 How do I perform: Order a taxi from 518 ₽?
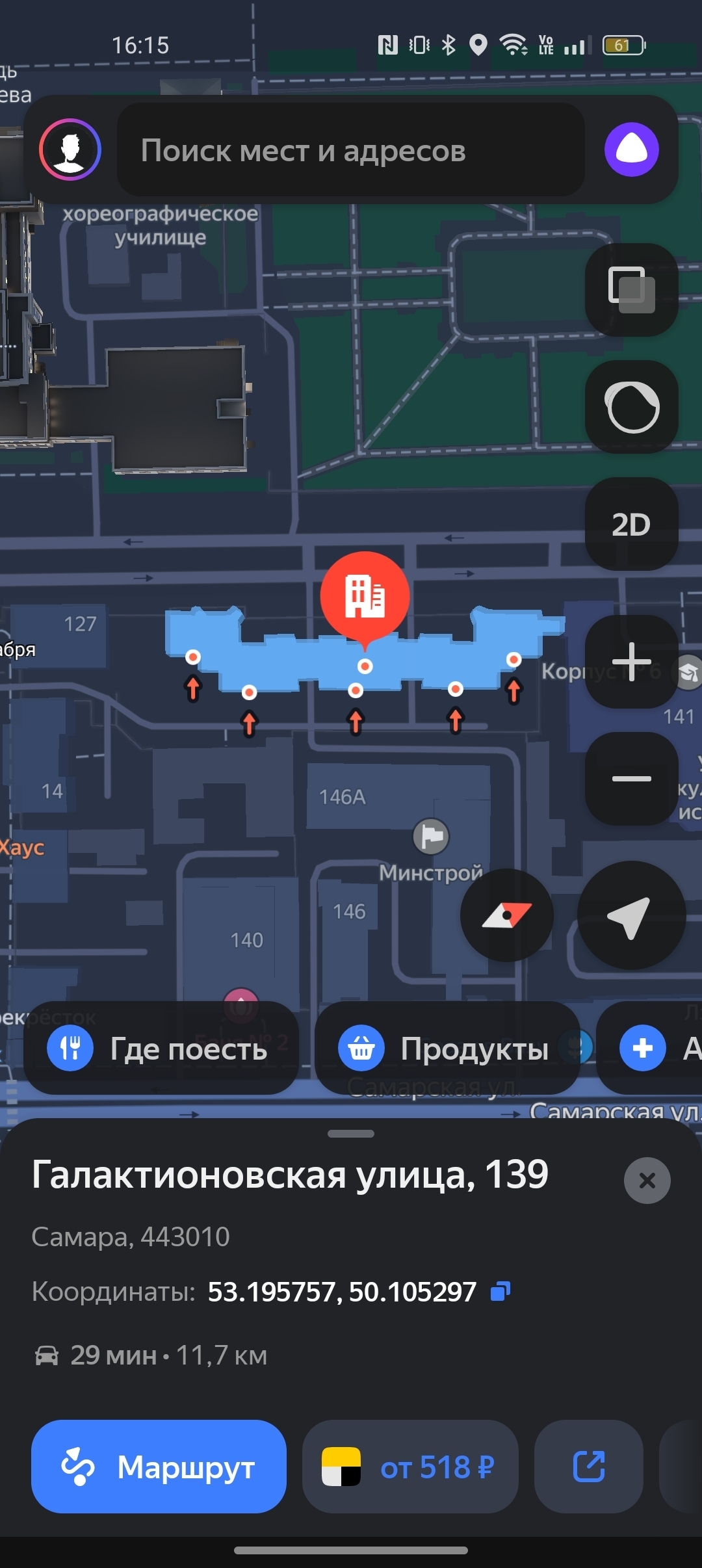click(x=409, y=1467)
